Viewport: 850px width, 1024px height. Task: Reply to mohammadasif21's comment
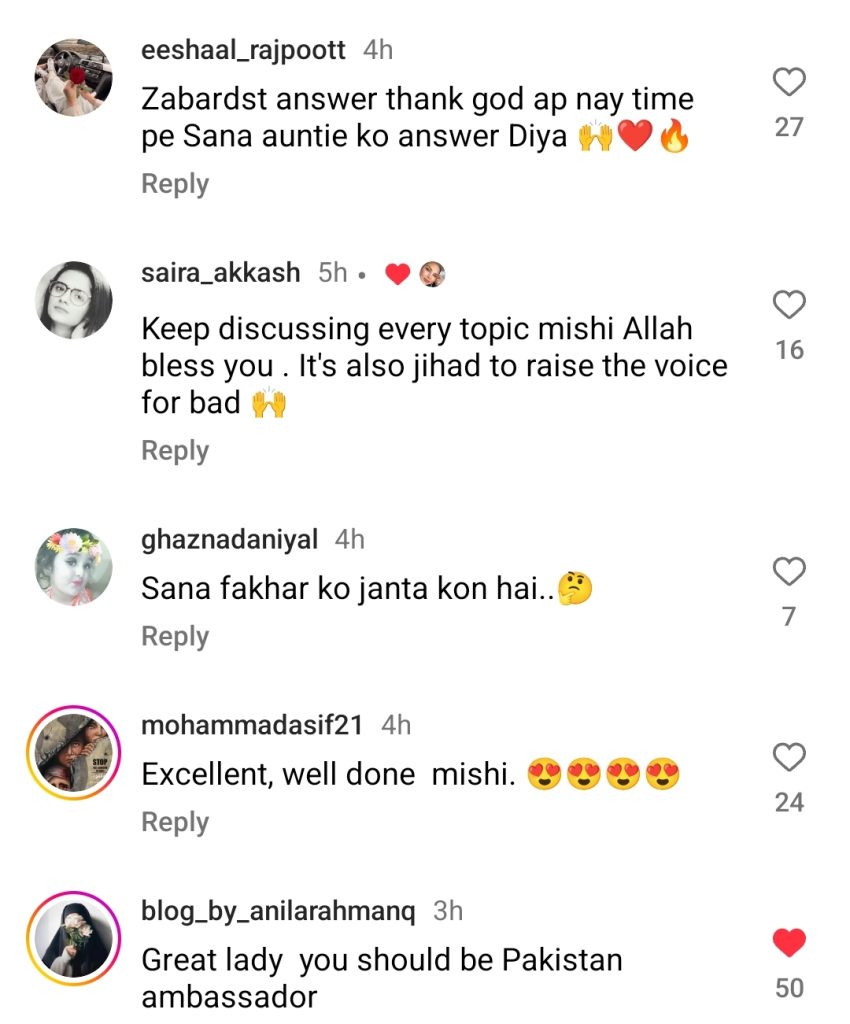(175, 822)
